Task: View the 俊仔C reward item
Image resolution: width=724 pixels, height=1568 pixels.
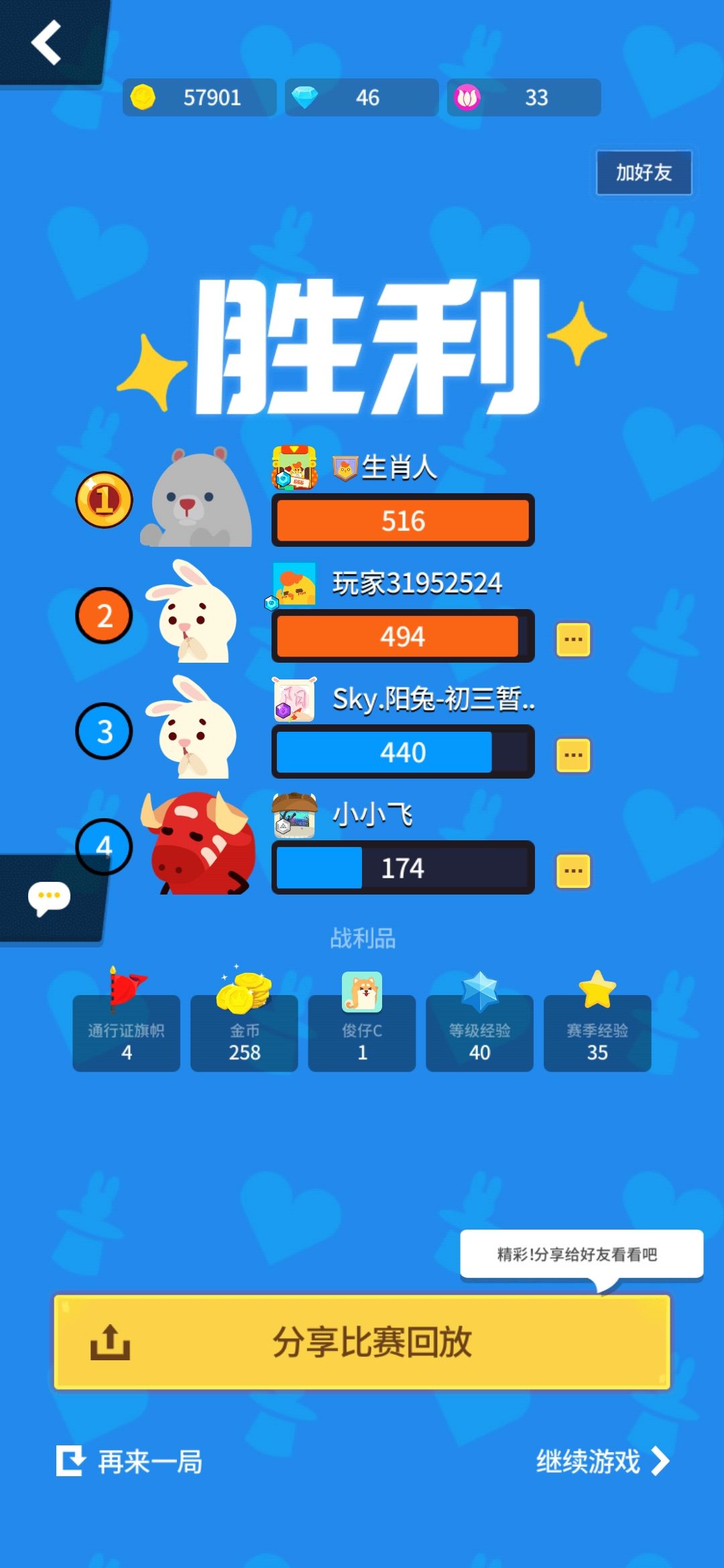Action: (x=362, y=1021)
